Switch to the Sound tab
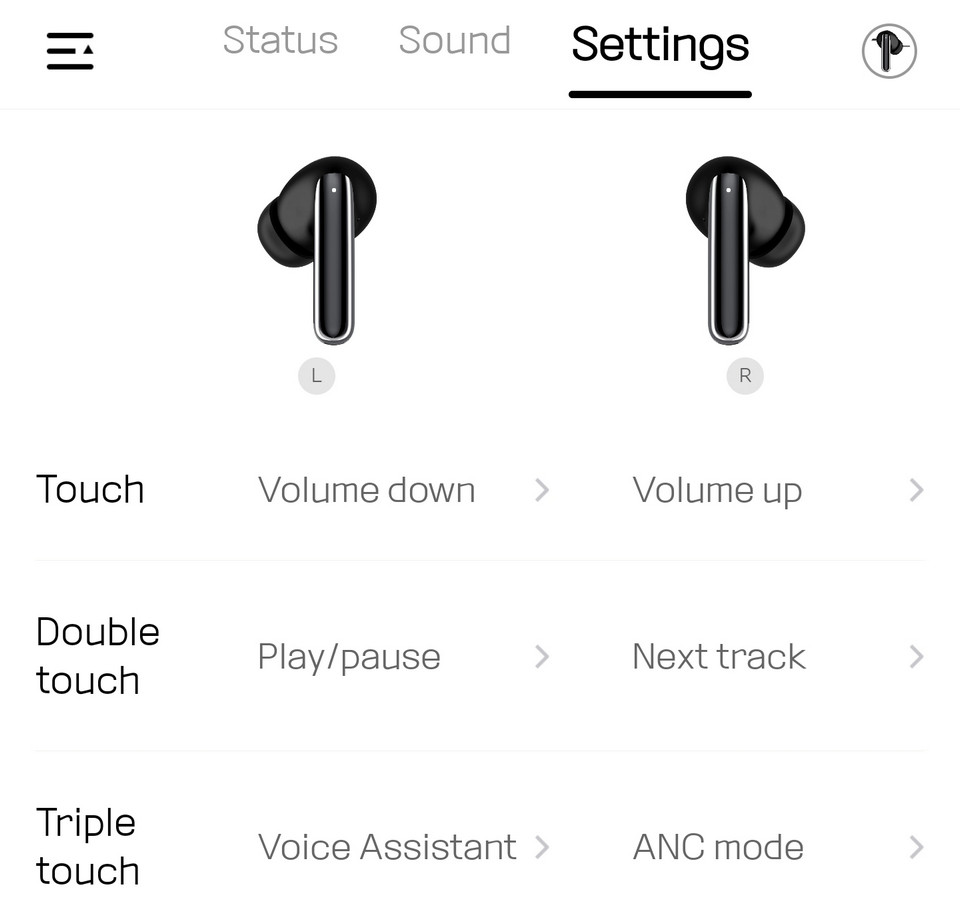960x920 pixels. (x=454, y=42)
